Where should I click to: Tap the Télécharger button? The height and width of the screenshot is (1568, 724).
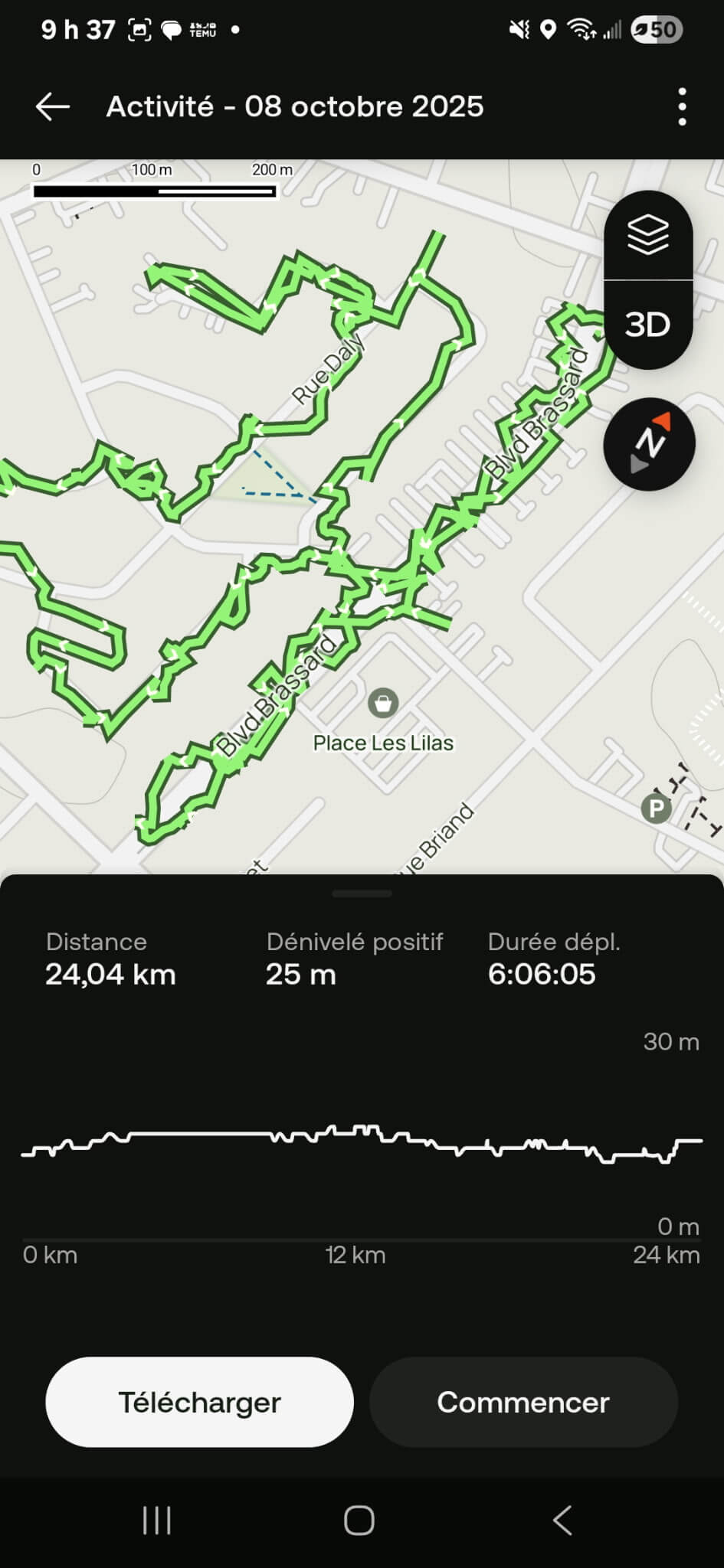click(x=199, y=1403)
